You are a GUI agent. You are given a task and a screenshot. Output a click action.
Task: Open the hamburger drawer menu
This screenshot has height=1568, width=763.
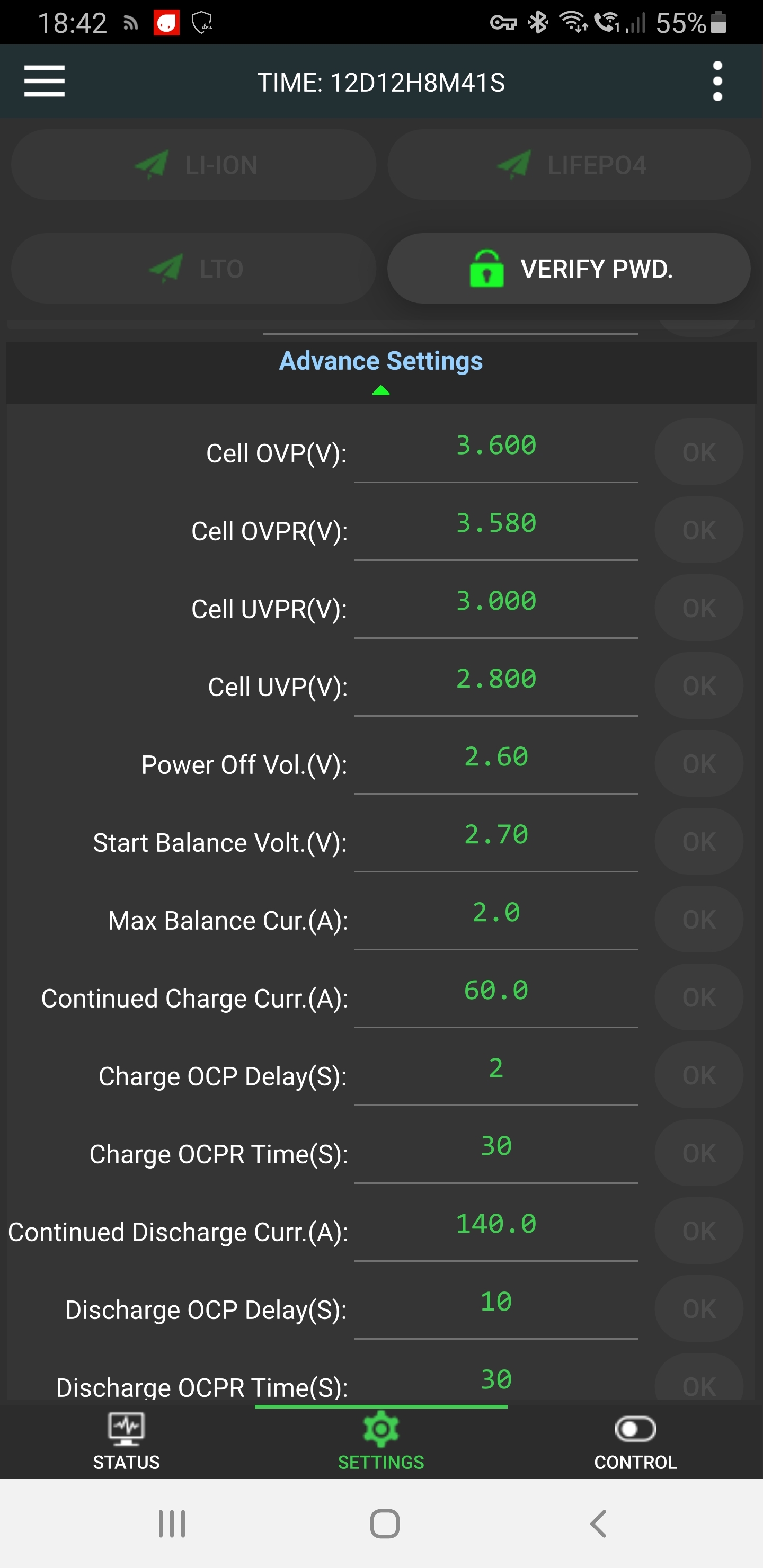(45, 82)
